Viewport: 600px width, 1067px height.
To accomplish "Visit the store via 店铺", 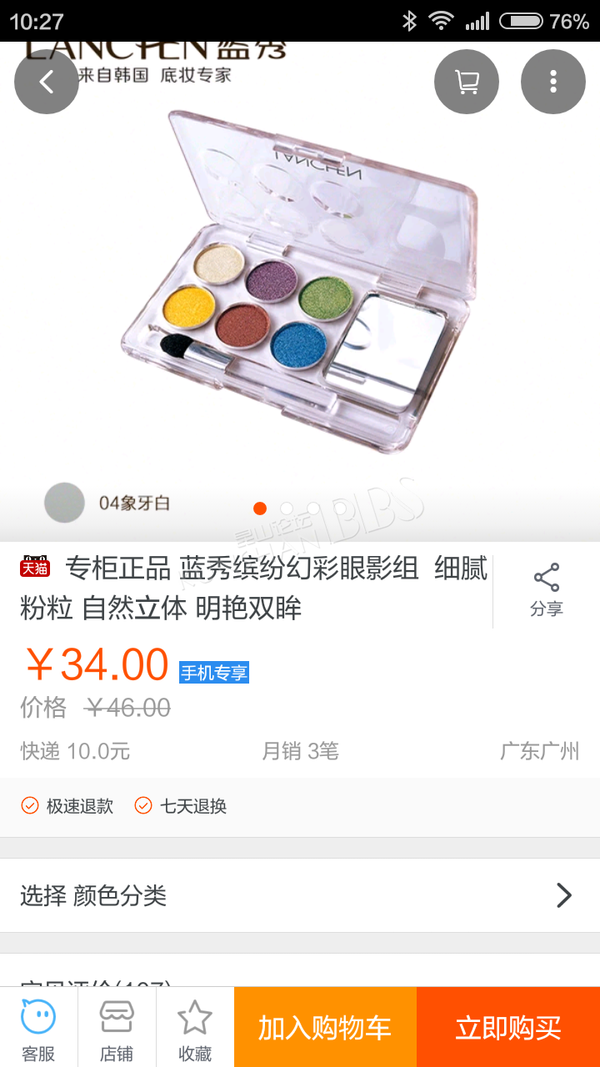I will [x=117, y=1027].
